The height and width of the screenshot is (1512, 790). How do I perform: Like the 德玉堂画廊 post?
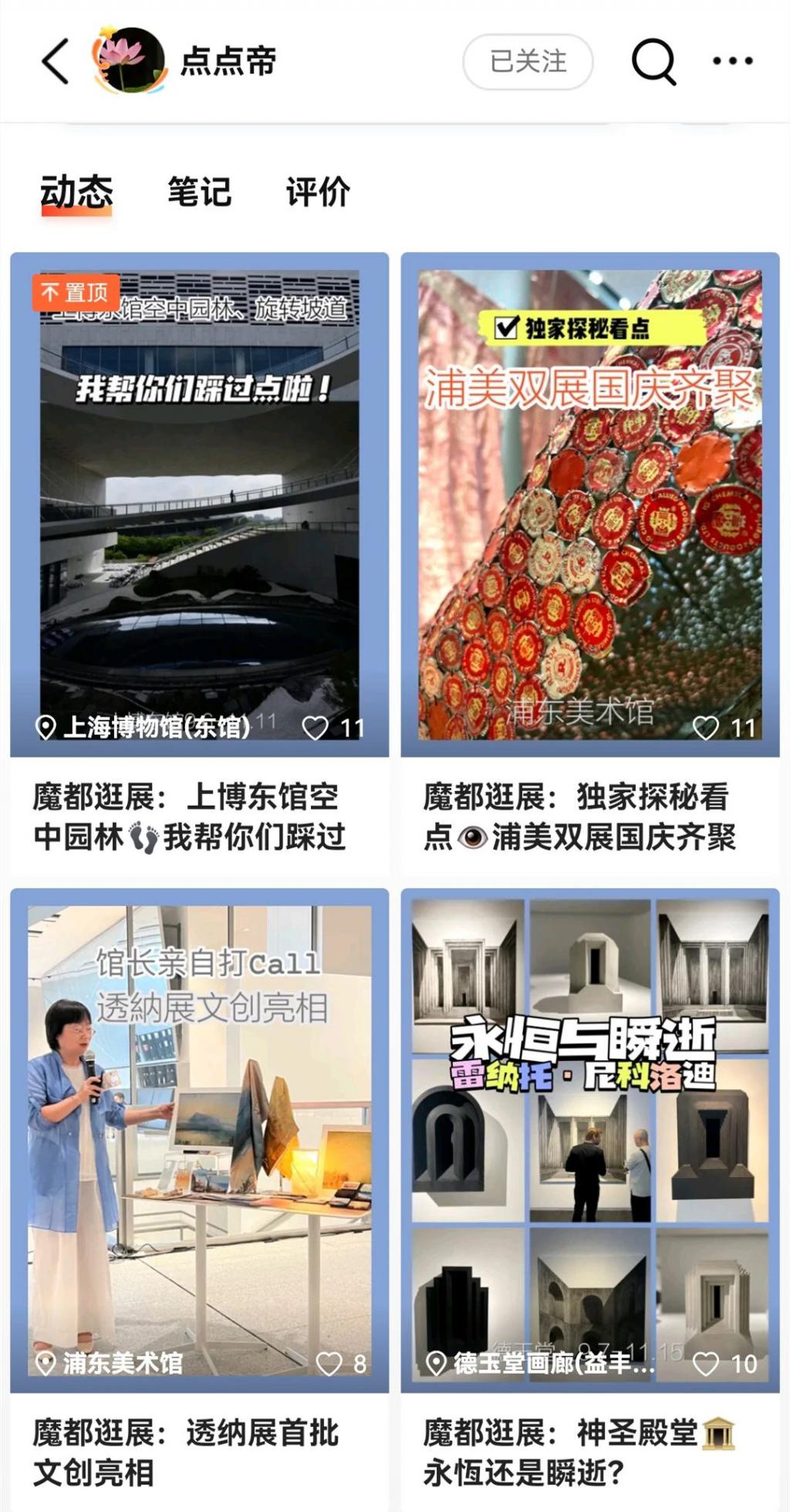pos(706,1364)
